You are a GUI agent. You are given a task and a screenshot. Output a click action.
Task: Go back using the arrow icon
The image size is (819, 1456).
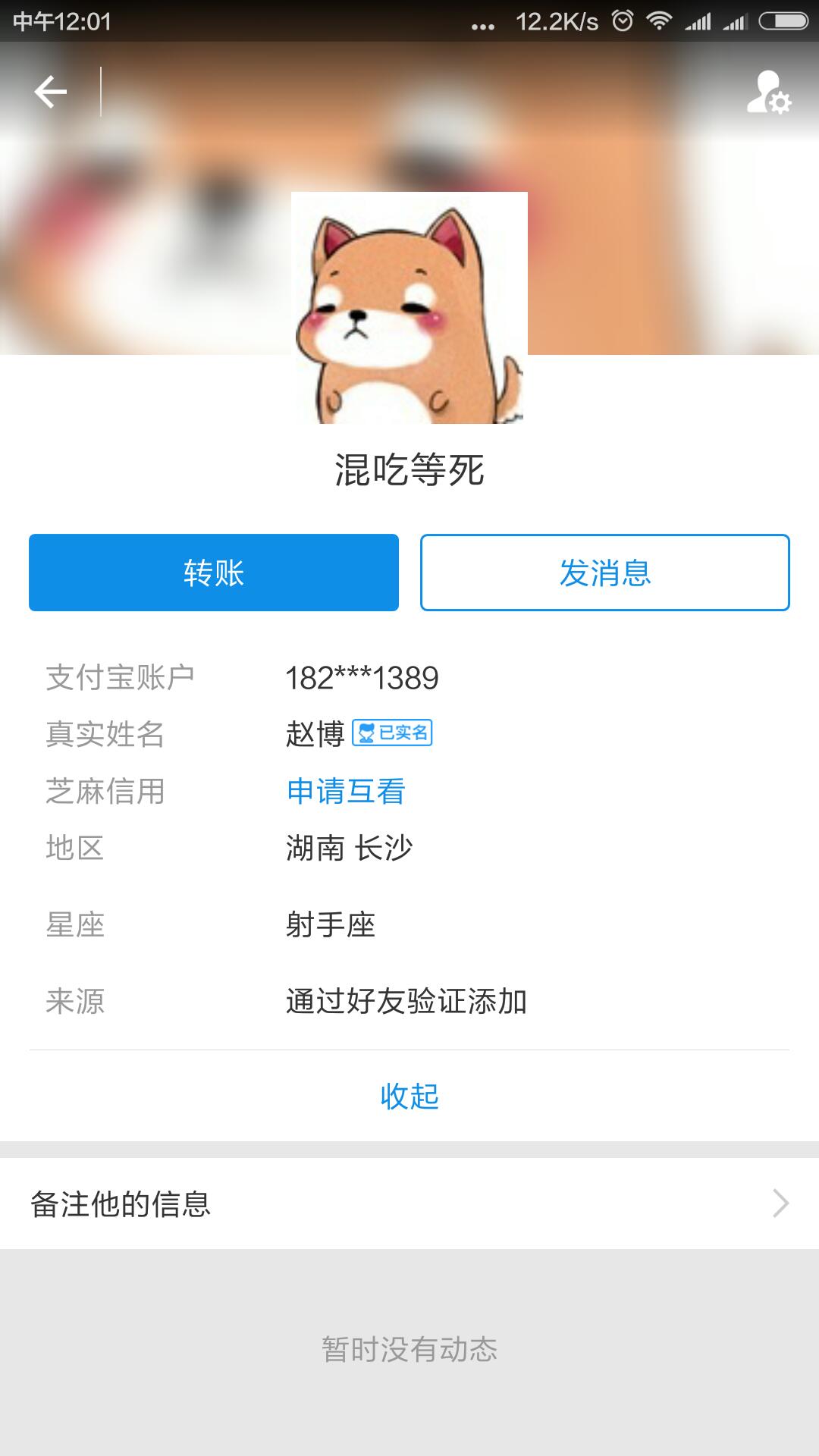pyautogui.click(x=51, y=93)
